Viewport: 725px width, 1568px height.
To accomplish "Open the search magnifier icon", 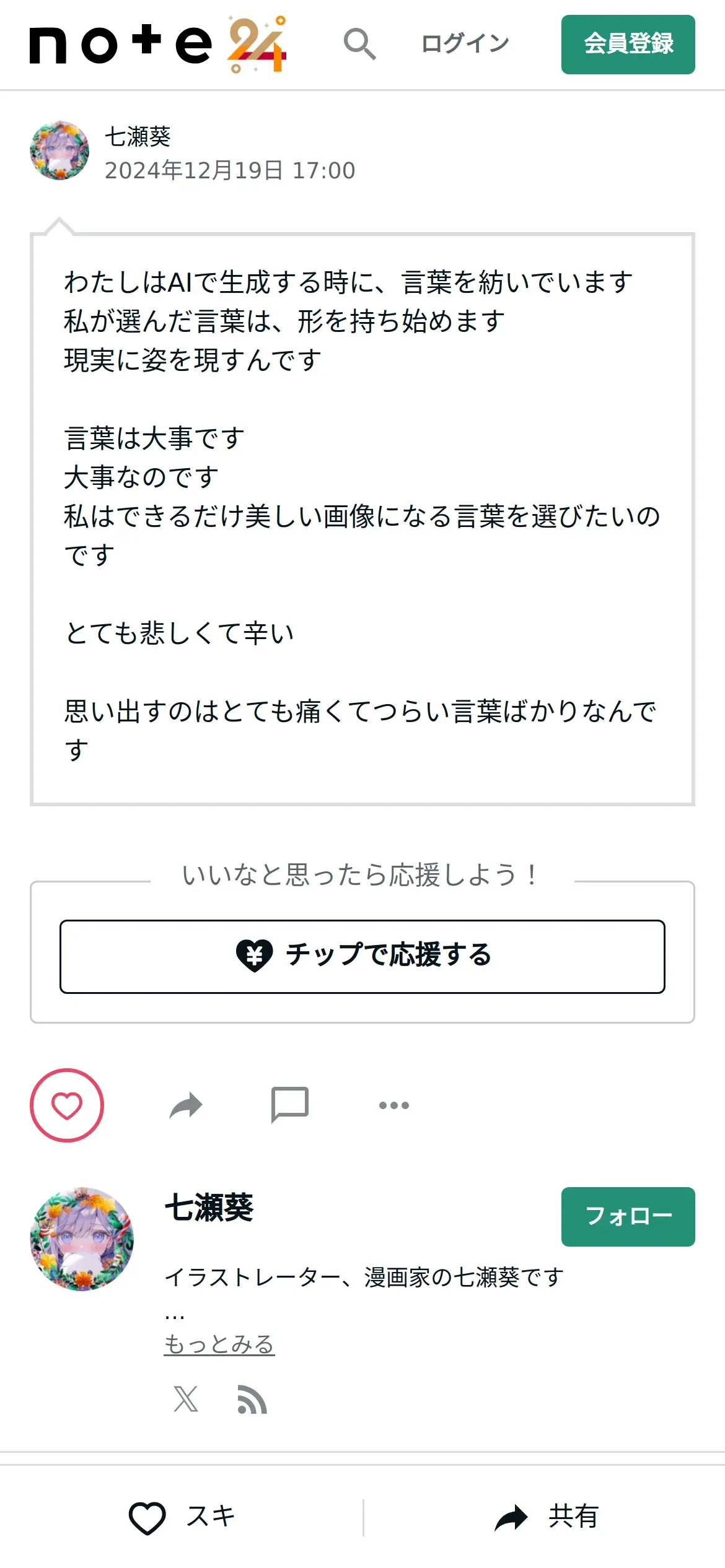I will pyautogui.click(x=359, y=44).
